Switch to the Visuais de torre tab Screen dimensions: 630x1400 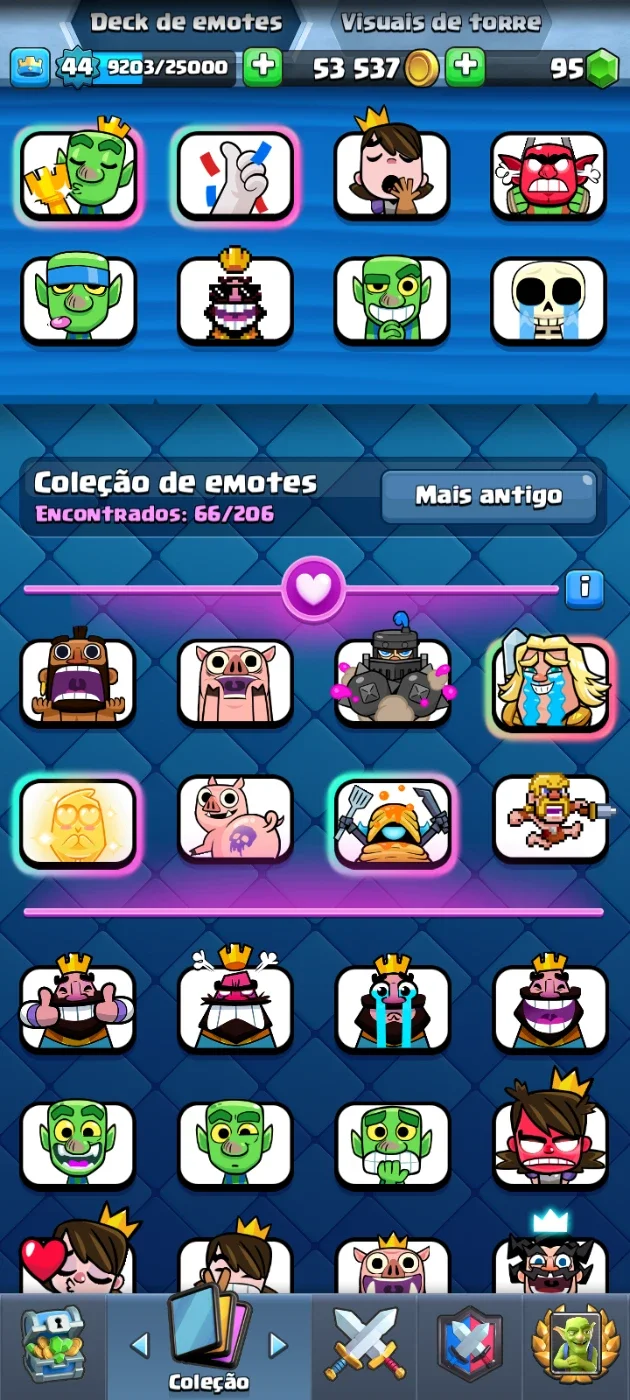[x=441, y=22]
